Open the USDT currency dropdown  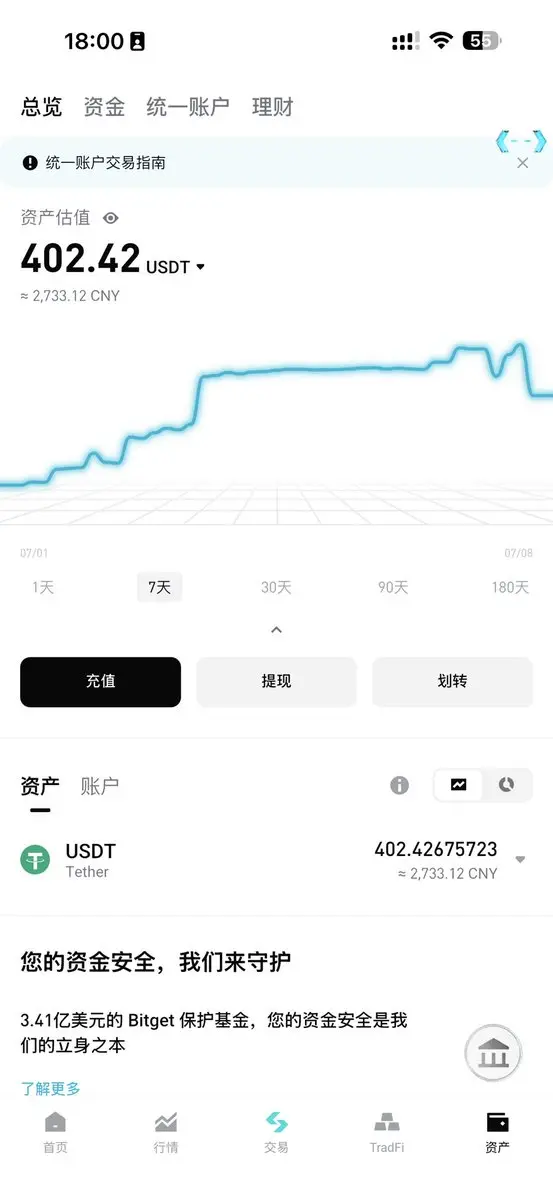(x=176, y=267)
